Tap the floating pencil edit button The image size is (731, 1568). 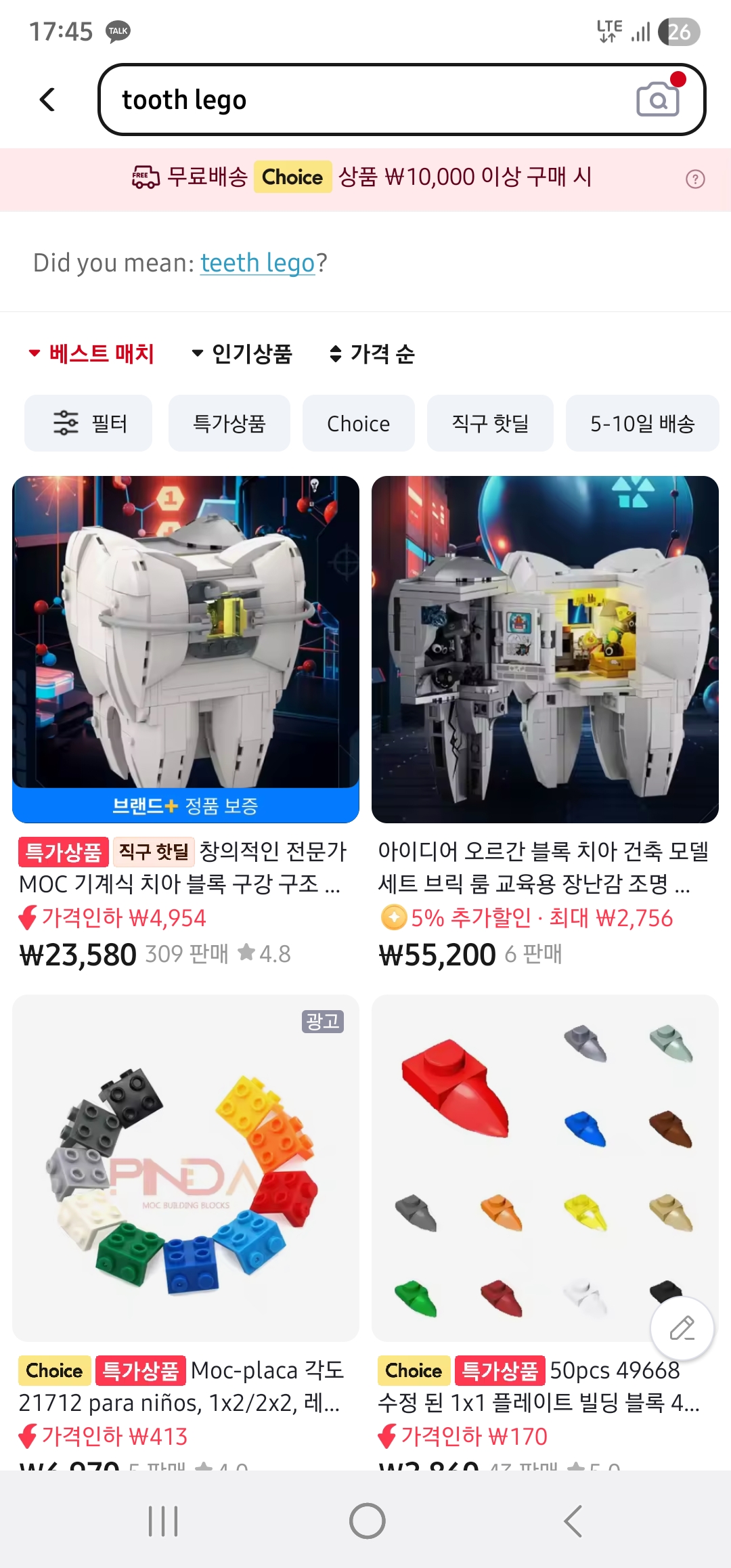click(682, 1328)
